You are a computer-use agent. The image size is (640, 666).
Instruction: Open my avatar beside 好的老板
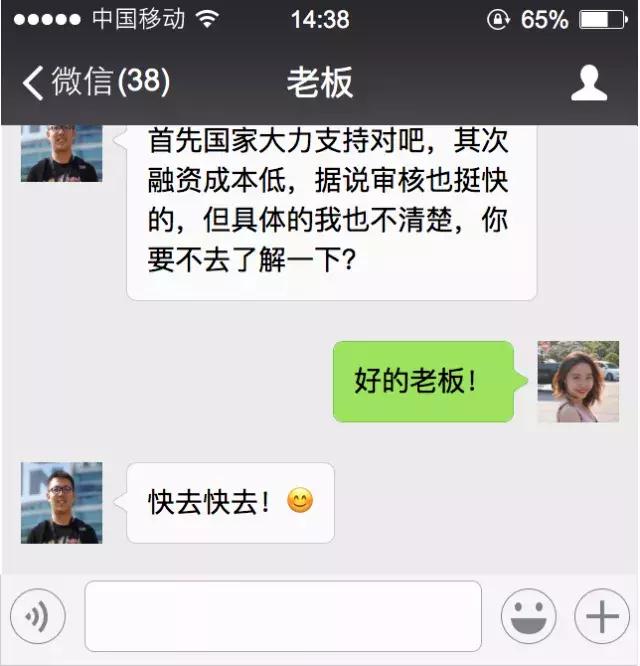click(578, 381)
